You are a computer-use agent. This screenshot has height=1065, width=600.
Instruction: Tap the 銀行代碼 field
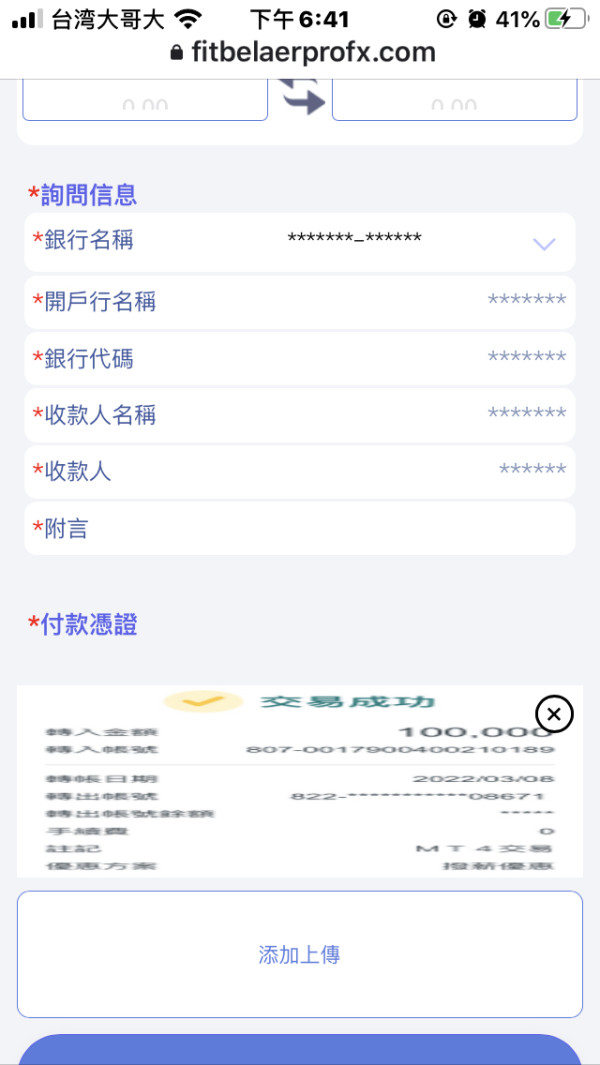coord(300,358)
